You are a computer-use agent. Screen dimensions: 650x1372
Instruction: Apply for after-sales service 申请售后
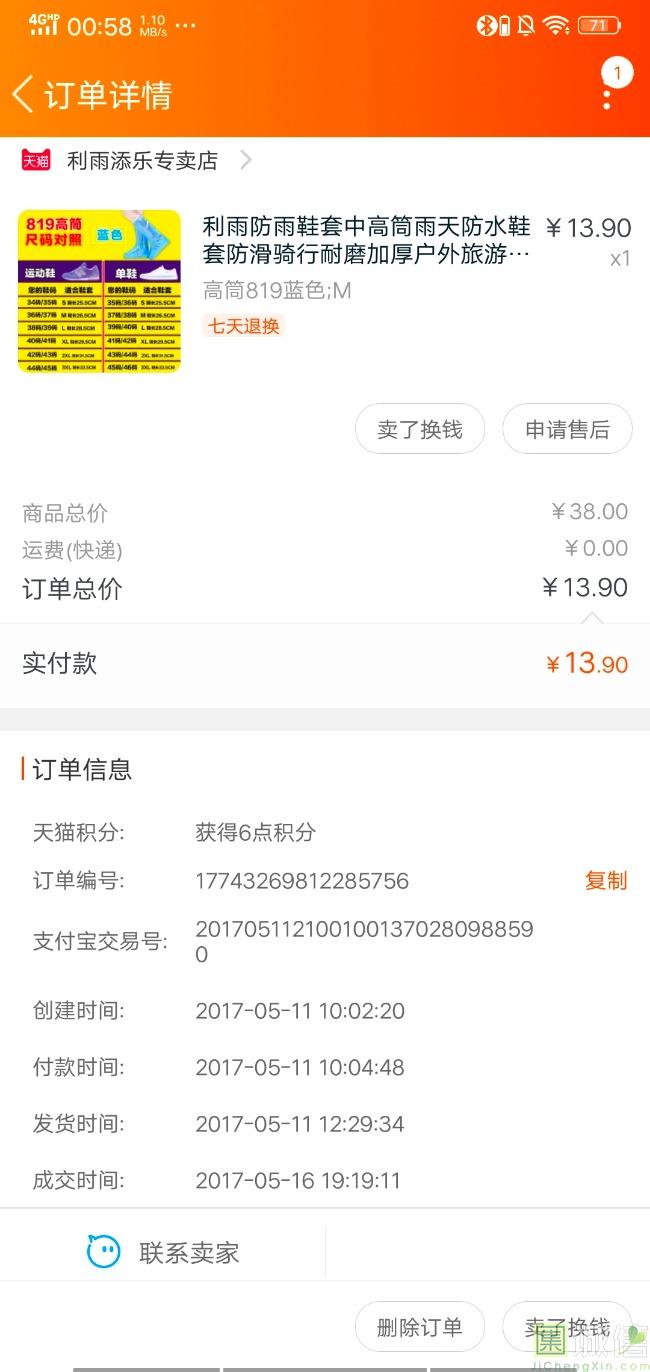(567, 429)
